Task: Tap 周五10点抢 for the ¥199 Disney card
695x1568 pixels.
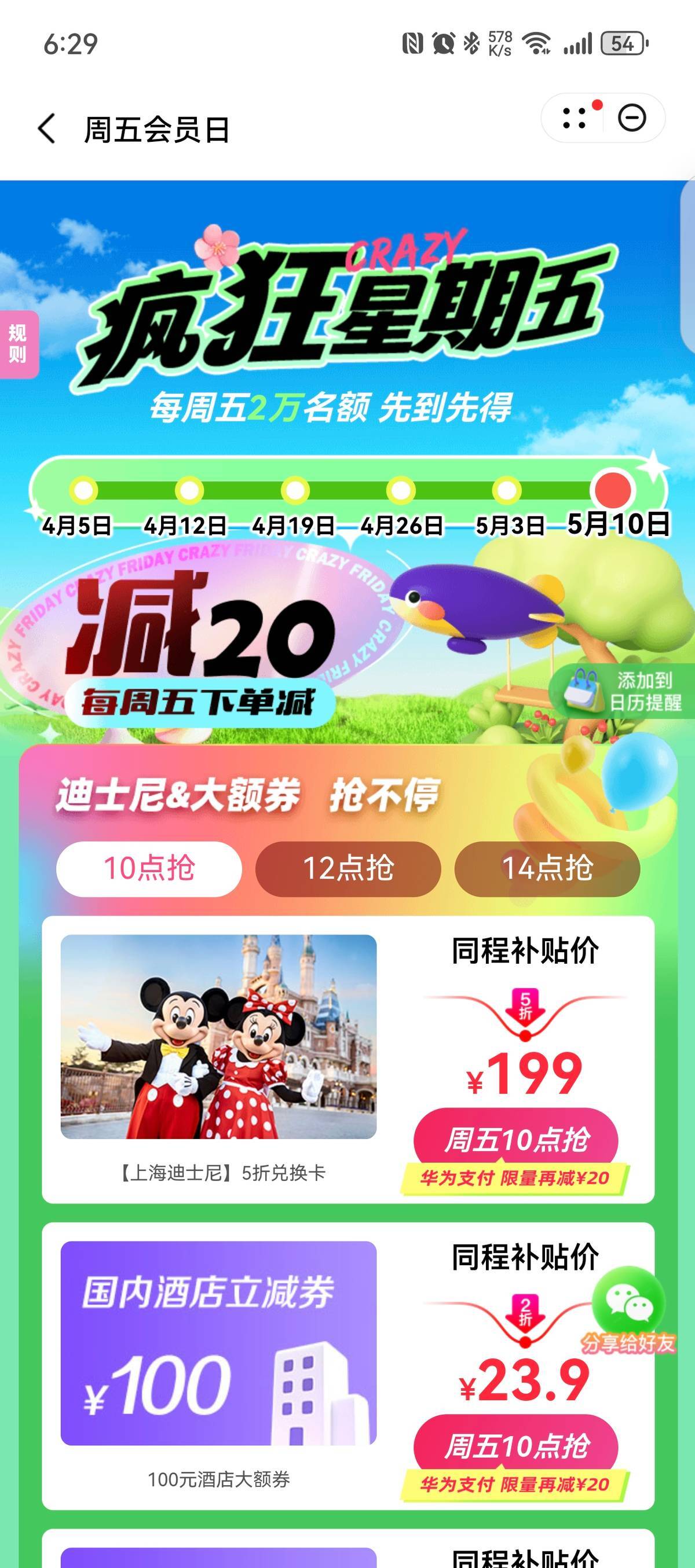Action: 516,1139
